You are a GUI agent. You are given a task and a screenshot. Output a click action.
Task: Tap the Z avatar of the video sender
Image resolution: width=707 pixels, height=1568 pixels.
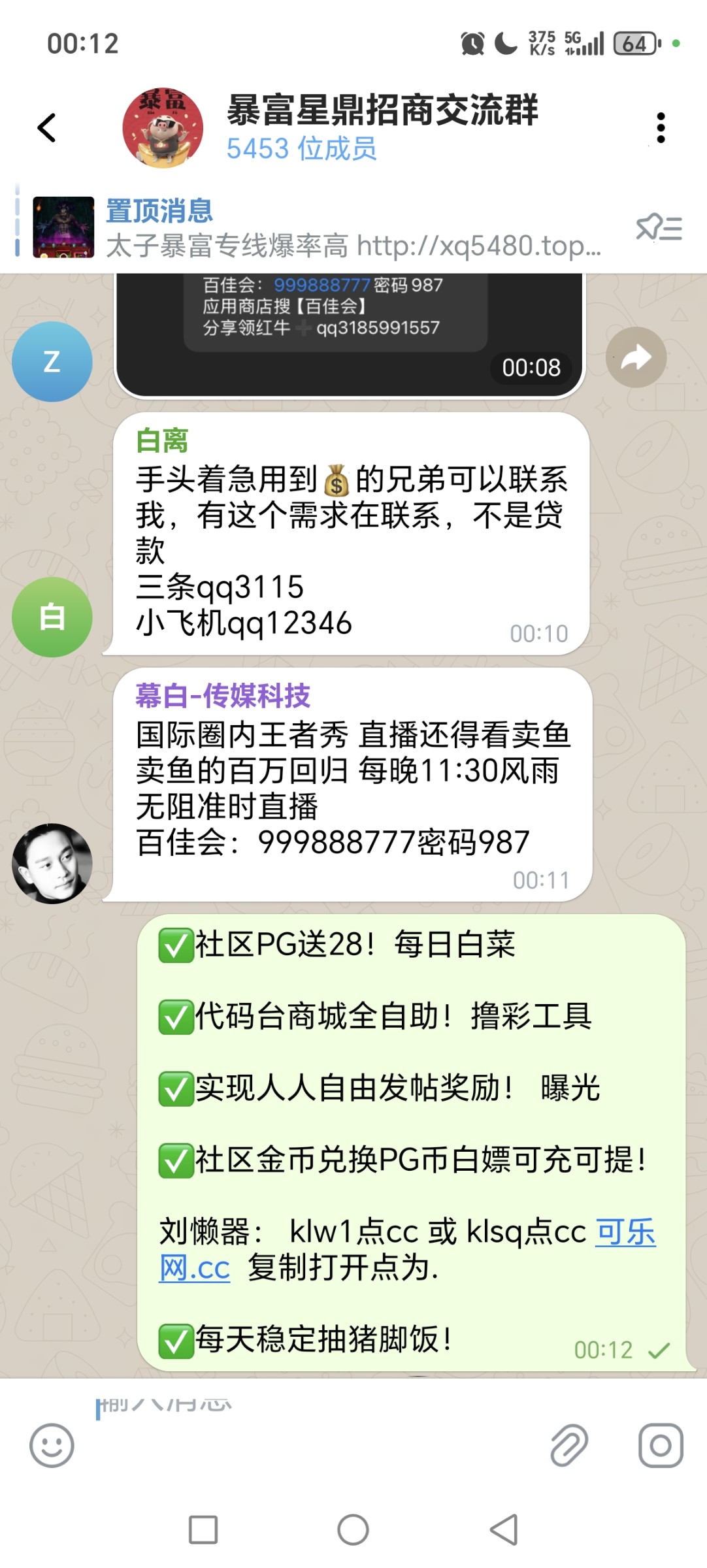(x=52, y=361)
